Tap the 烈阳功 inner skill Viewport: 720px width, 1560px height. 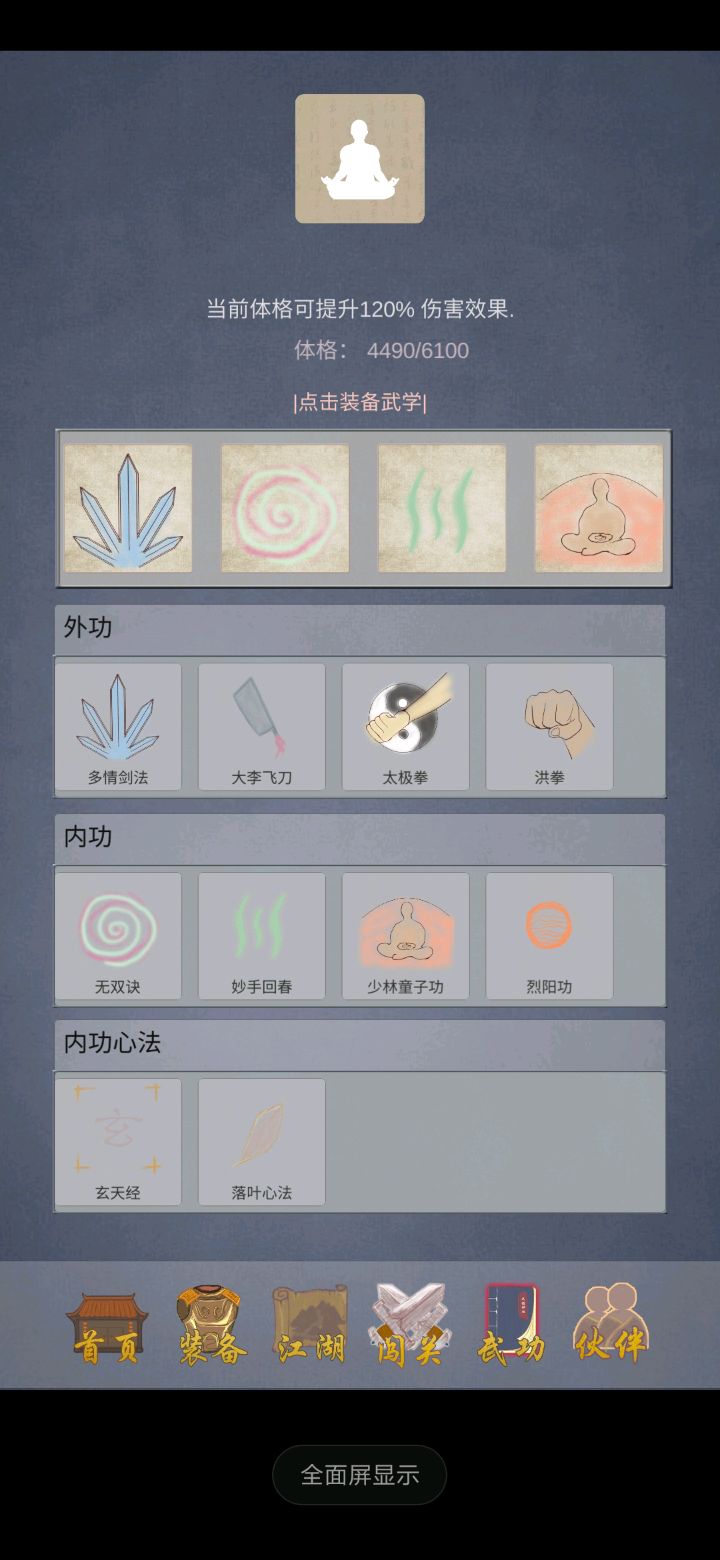click(x=549, y=935)
